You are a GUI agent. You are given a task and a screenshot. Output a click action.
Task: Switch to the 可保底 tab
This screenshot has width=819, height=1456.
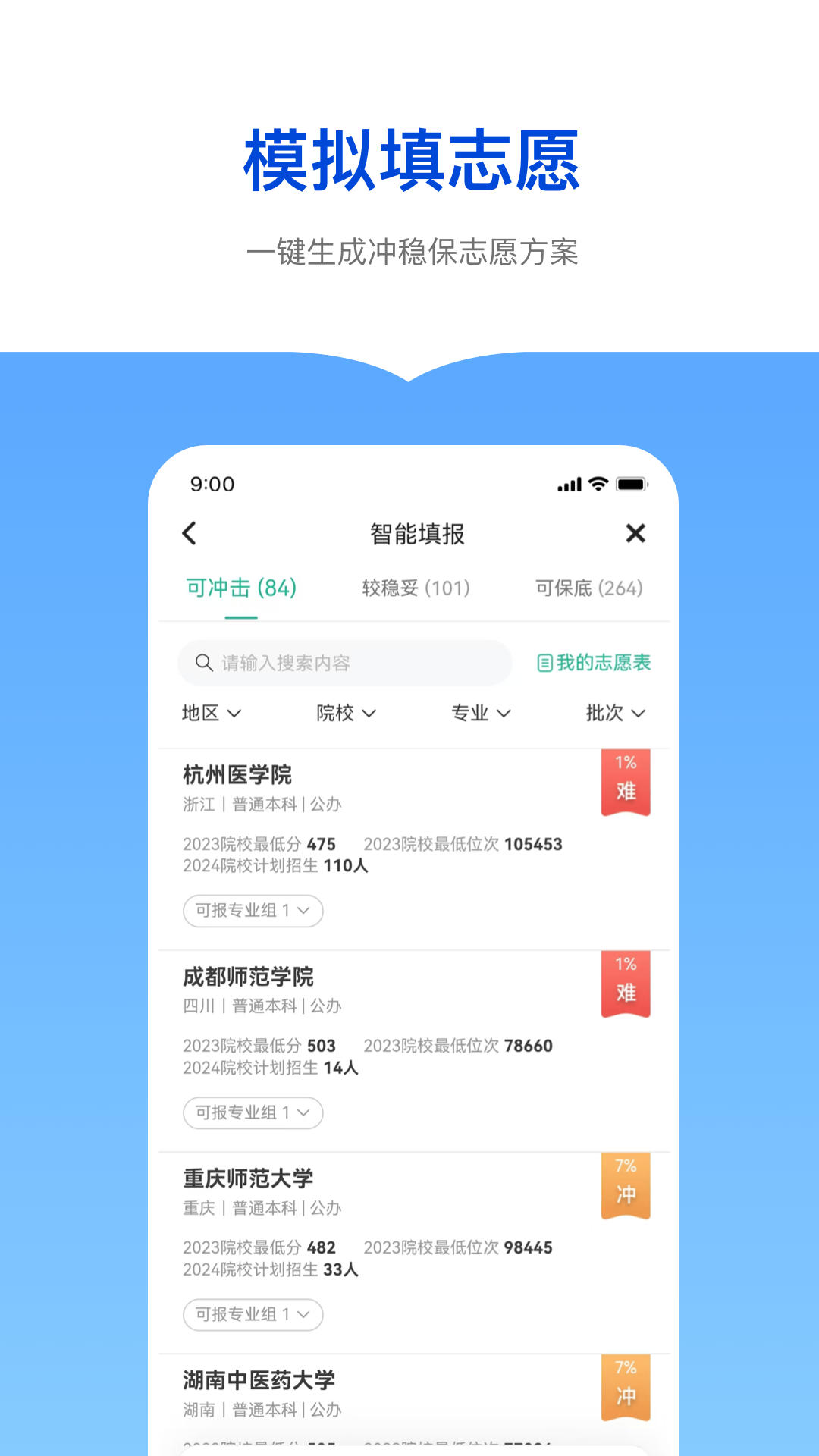[588, 588]
